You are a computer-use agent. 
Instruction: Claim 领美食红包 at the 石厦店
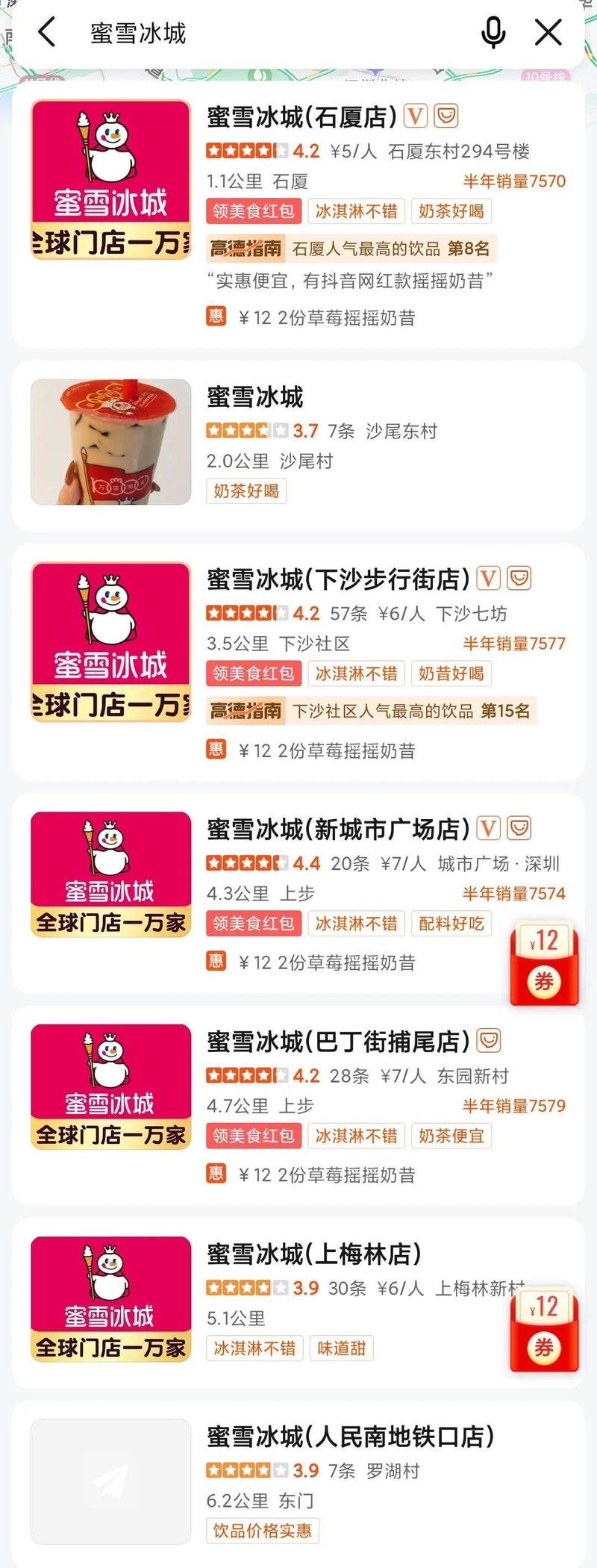(254, 211)
